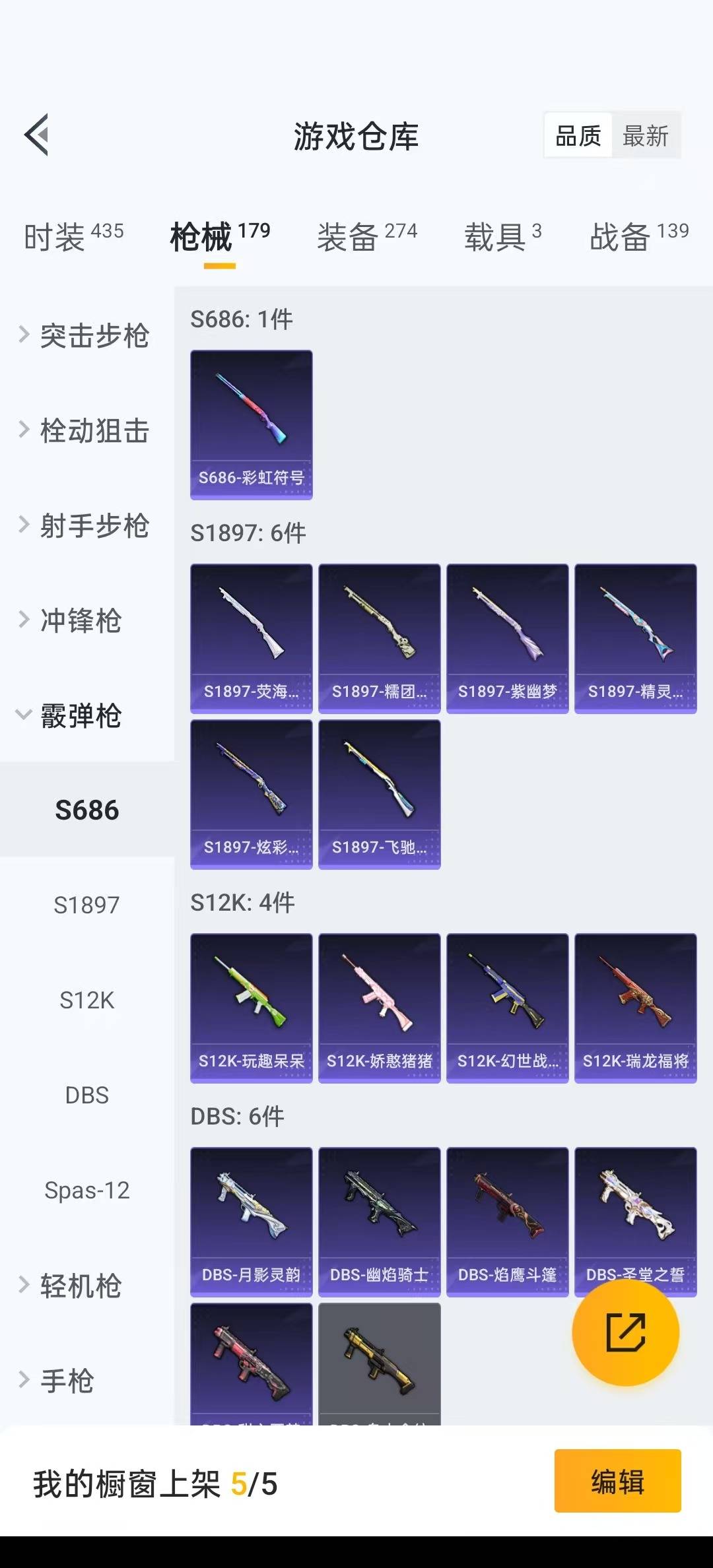This screenshot has height=1568, width=713.
Task: Open the S12K-娇憨猪猪 skin
Action: pyautogui.click(x=379, y=1008)
